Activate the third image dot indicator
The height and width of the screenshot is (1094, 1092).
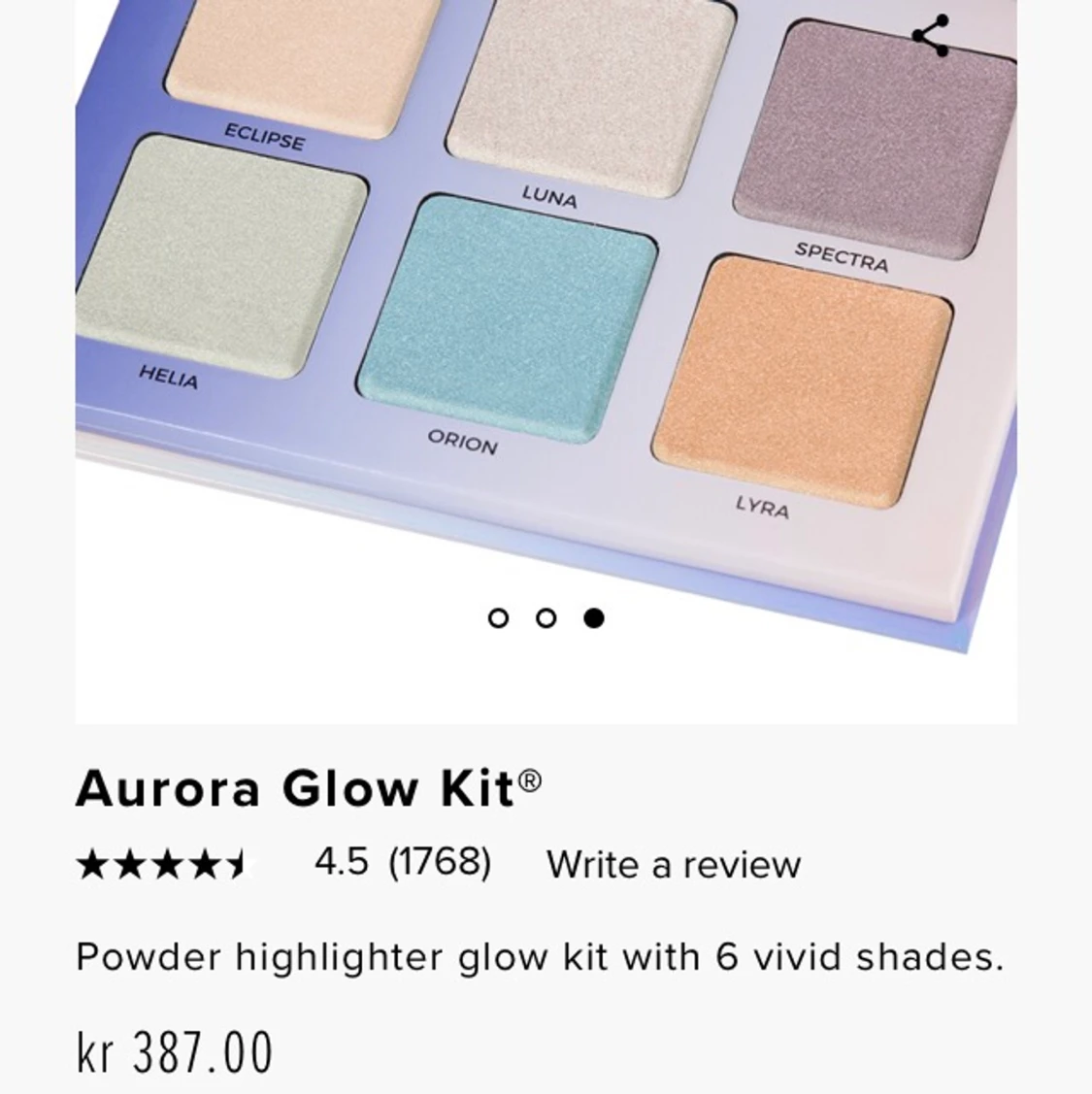(595, 618)
